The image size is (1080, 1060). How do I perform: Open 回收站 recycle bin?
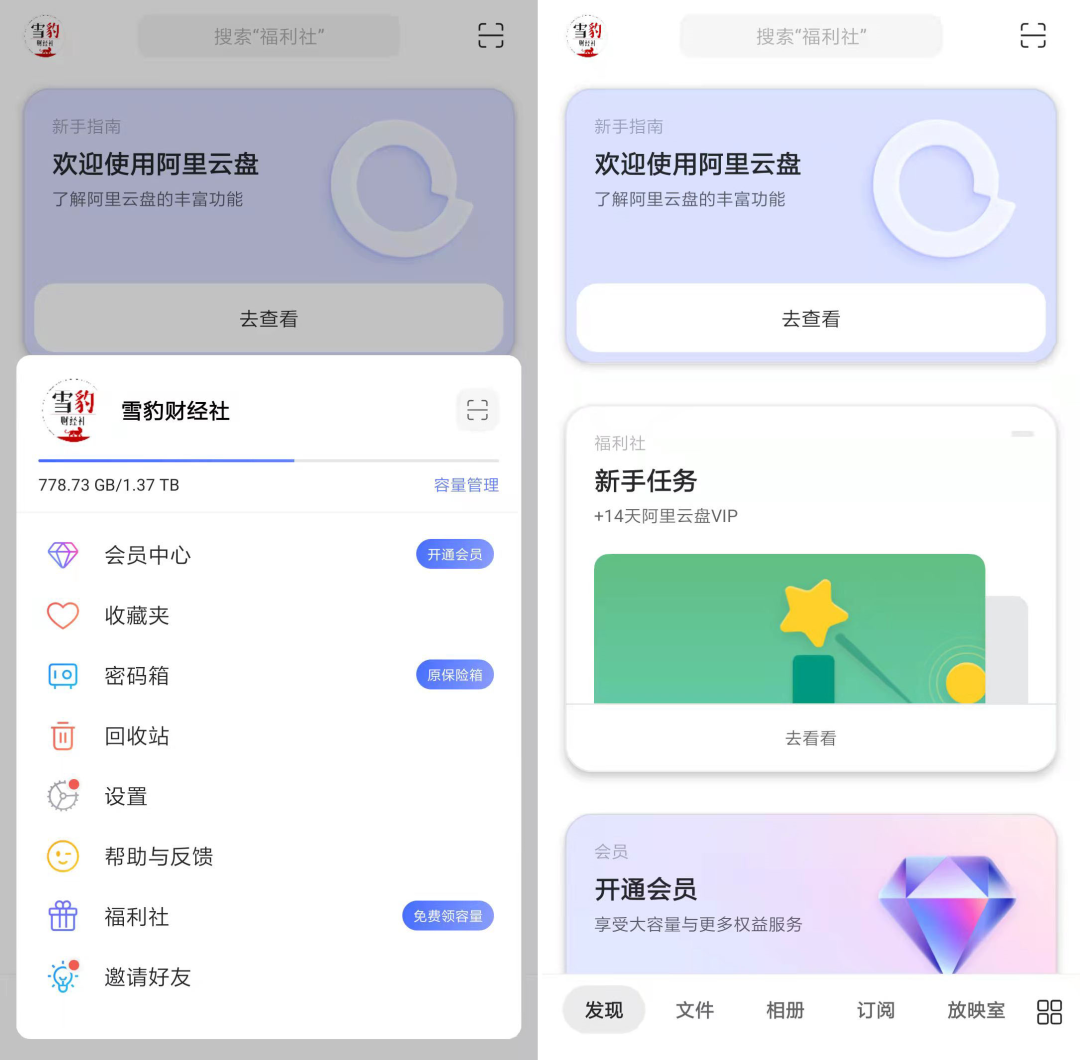click(137, 736)
